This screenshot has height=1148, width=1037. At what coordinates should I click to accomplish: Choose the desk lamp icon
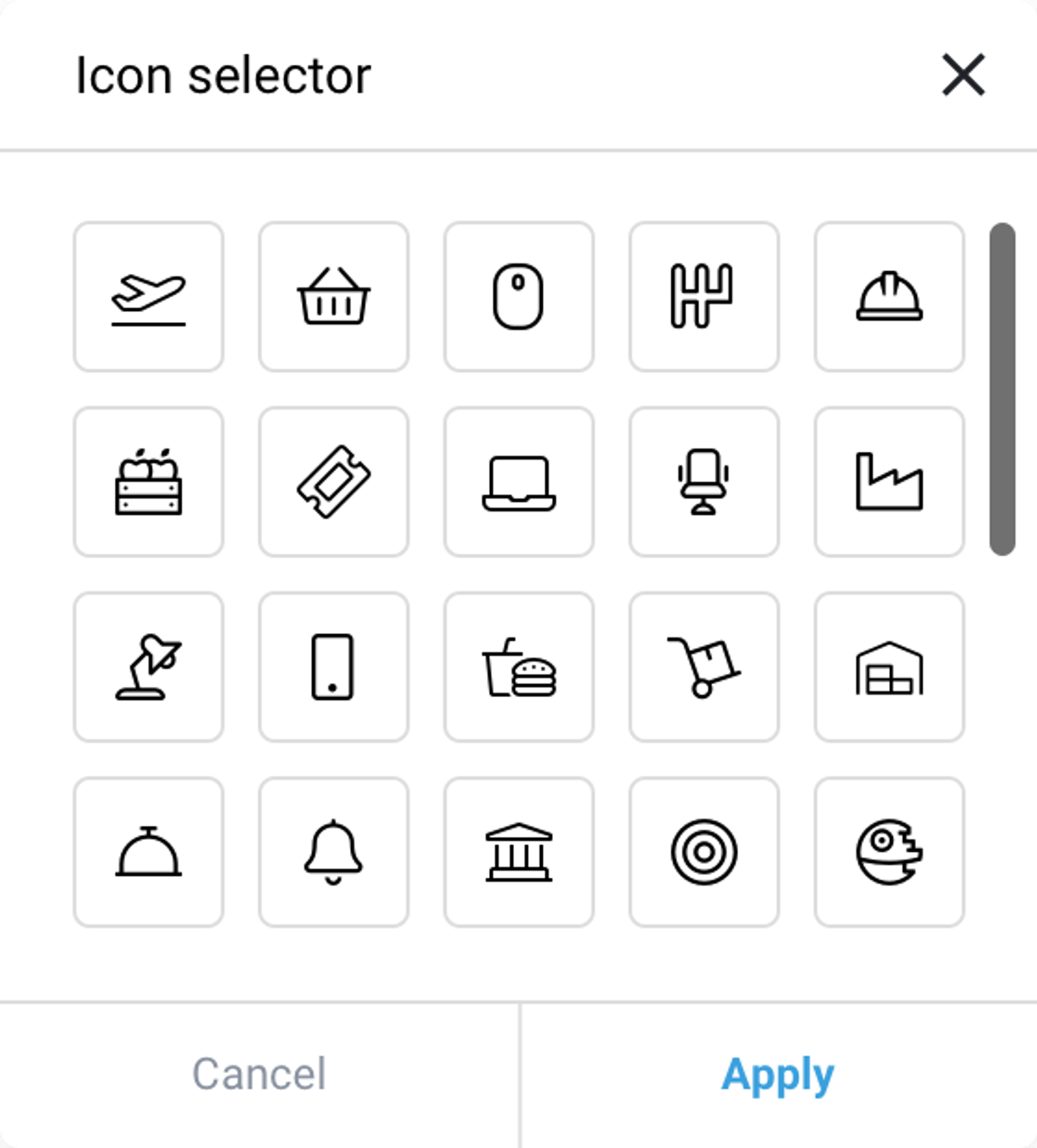pyautogui.click(x=149, y=667)
